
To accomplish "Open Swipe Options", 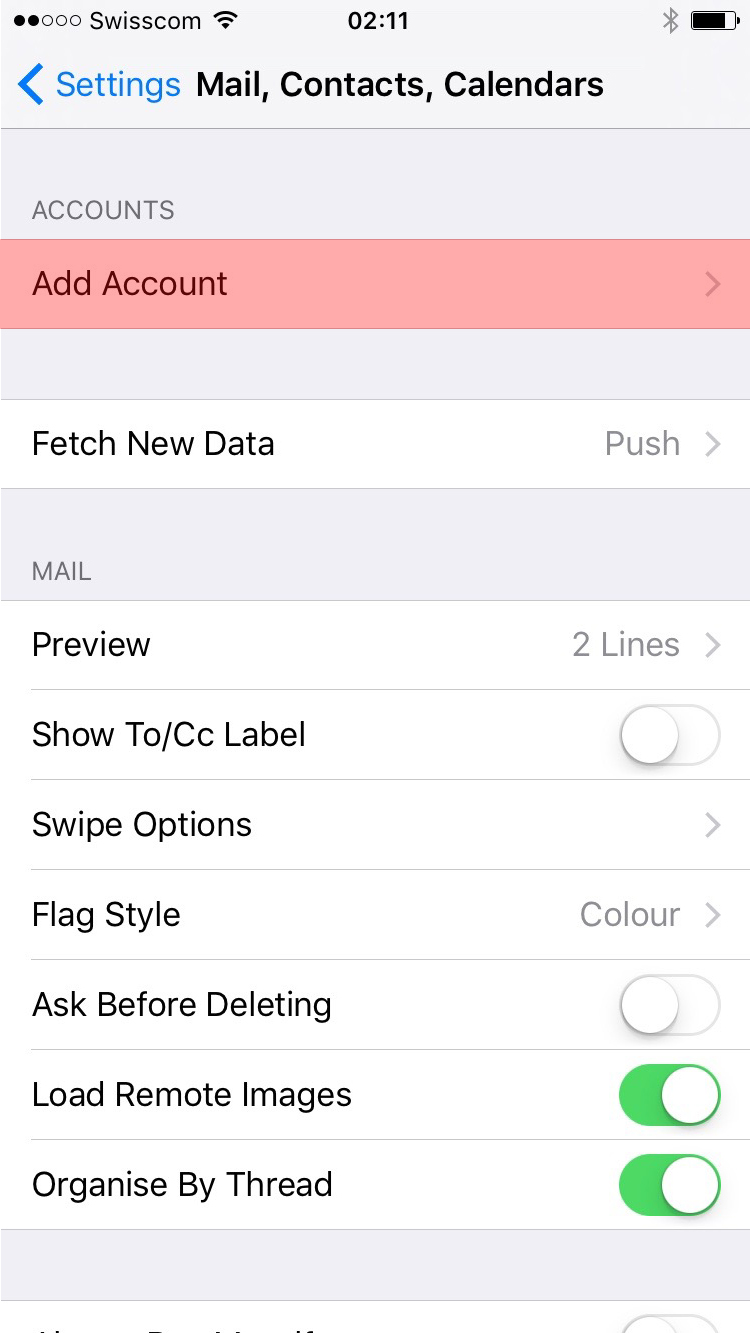I will (x=375, y=825).
